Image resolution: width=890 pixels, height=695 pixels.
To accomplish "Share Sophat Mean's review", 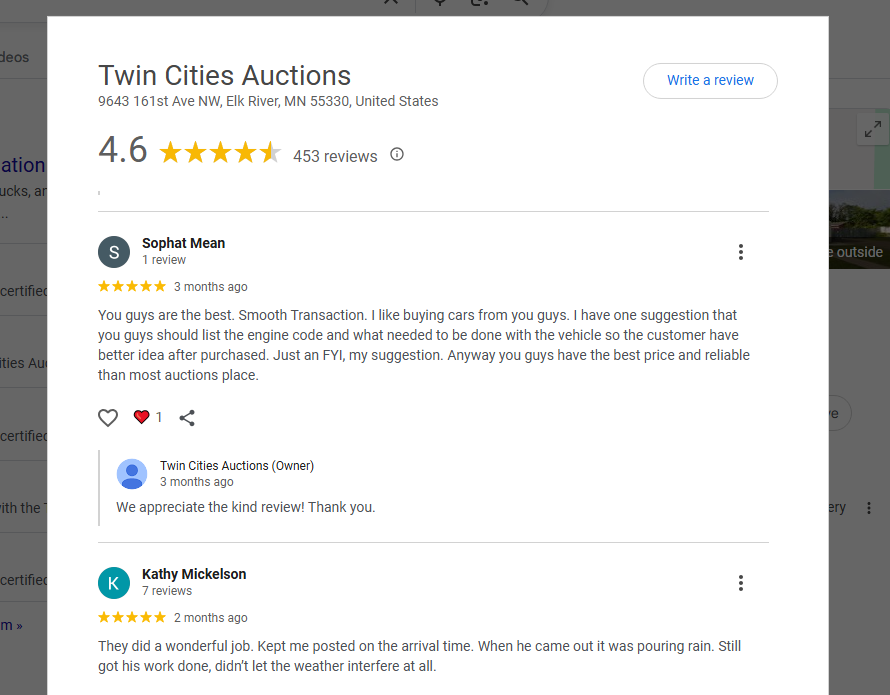I will point(187,418).
